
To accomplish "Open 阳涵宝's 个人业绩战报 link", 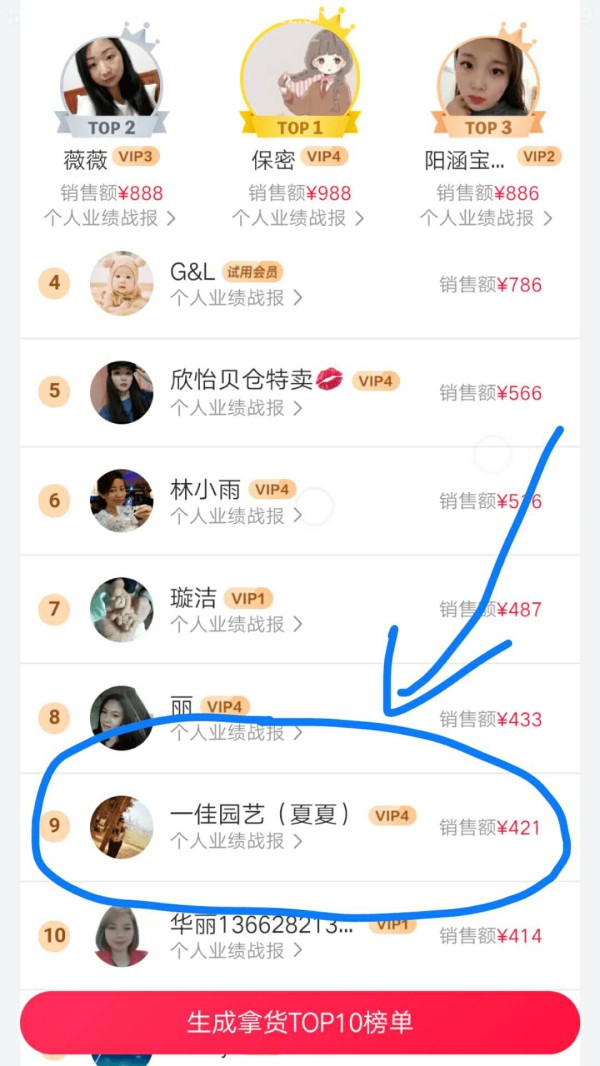I will pyautogui.click(x=486, y=217).
